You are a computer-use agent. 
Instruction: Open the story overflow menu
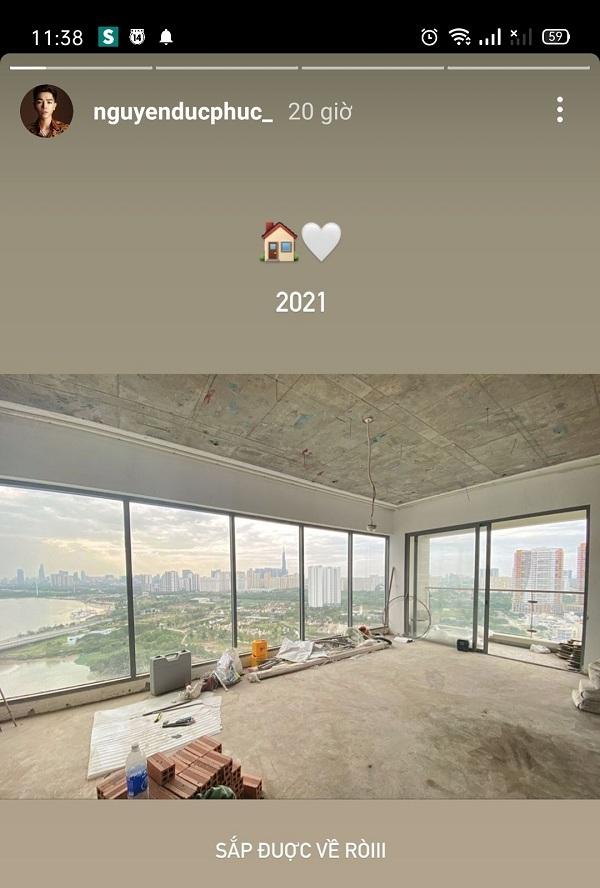tap(559, 110)
